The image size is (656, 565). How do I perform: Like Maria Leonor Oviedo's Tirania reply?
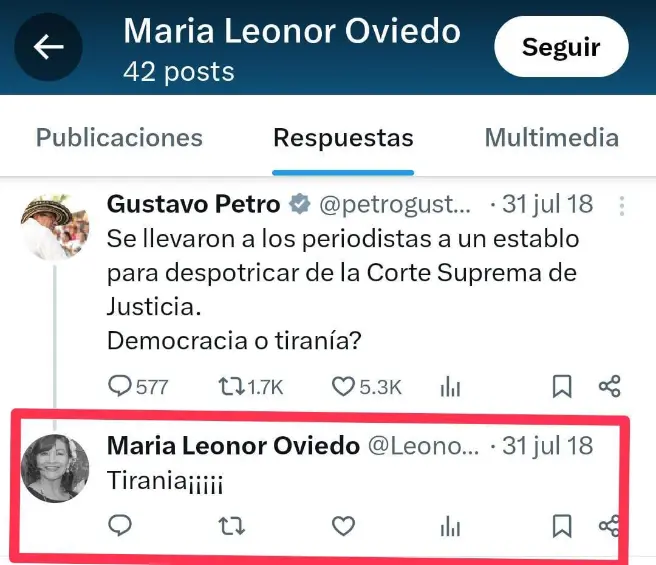click(x=343, y=525)
